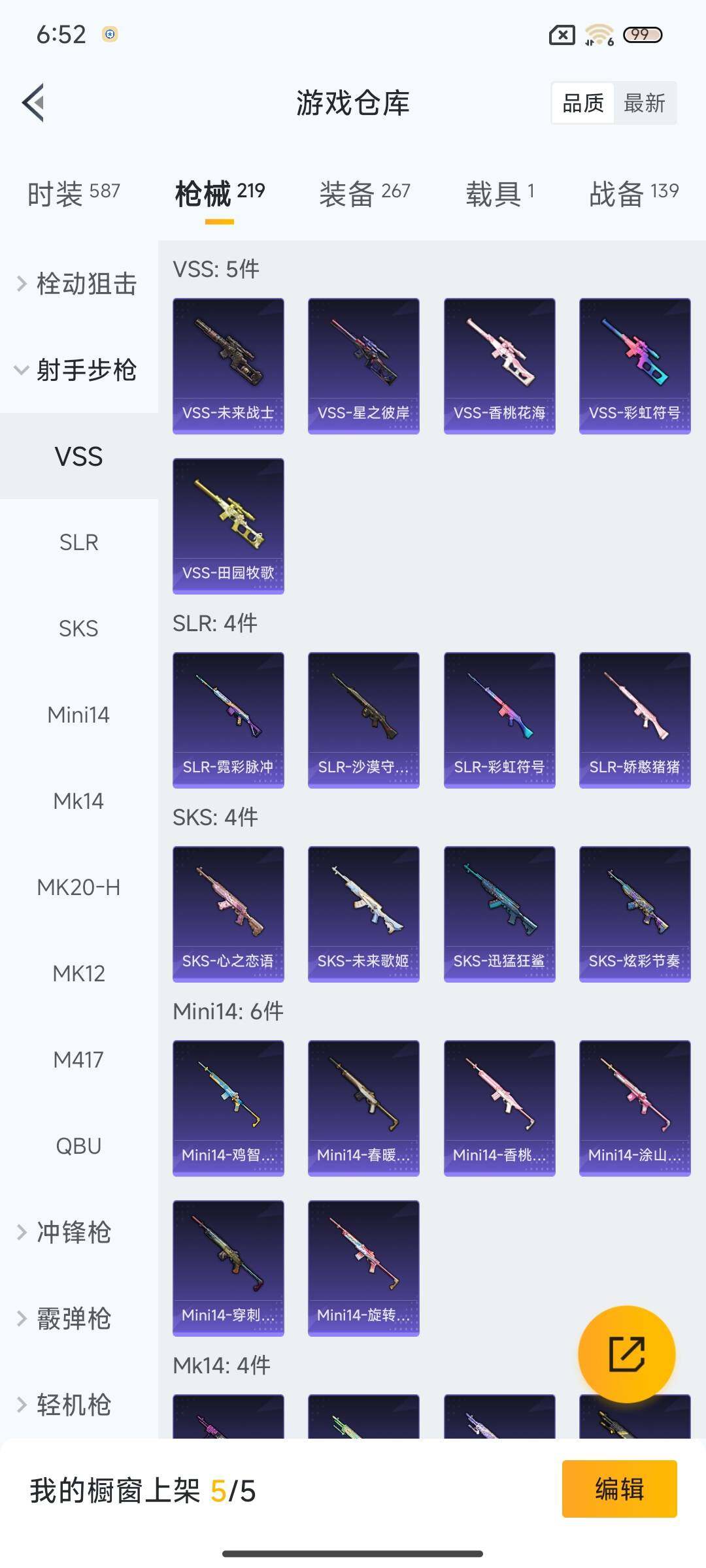Select SLR in the side list

point(78,542)
